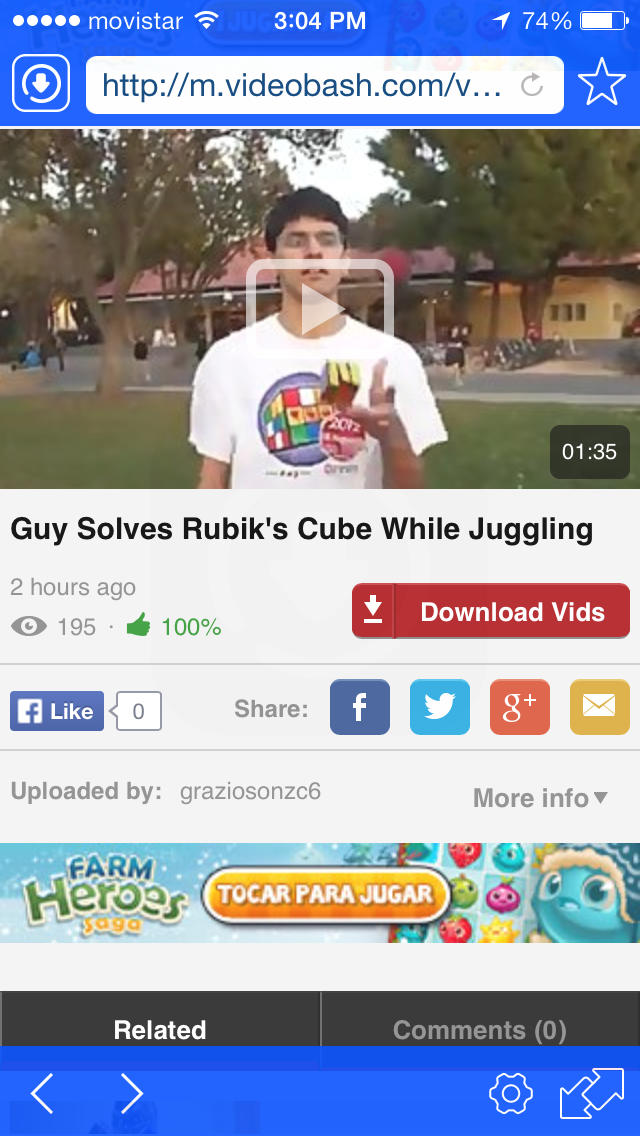Share the video via email
Viewport: 640px width, 1136px height.
point(599,707)
